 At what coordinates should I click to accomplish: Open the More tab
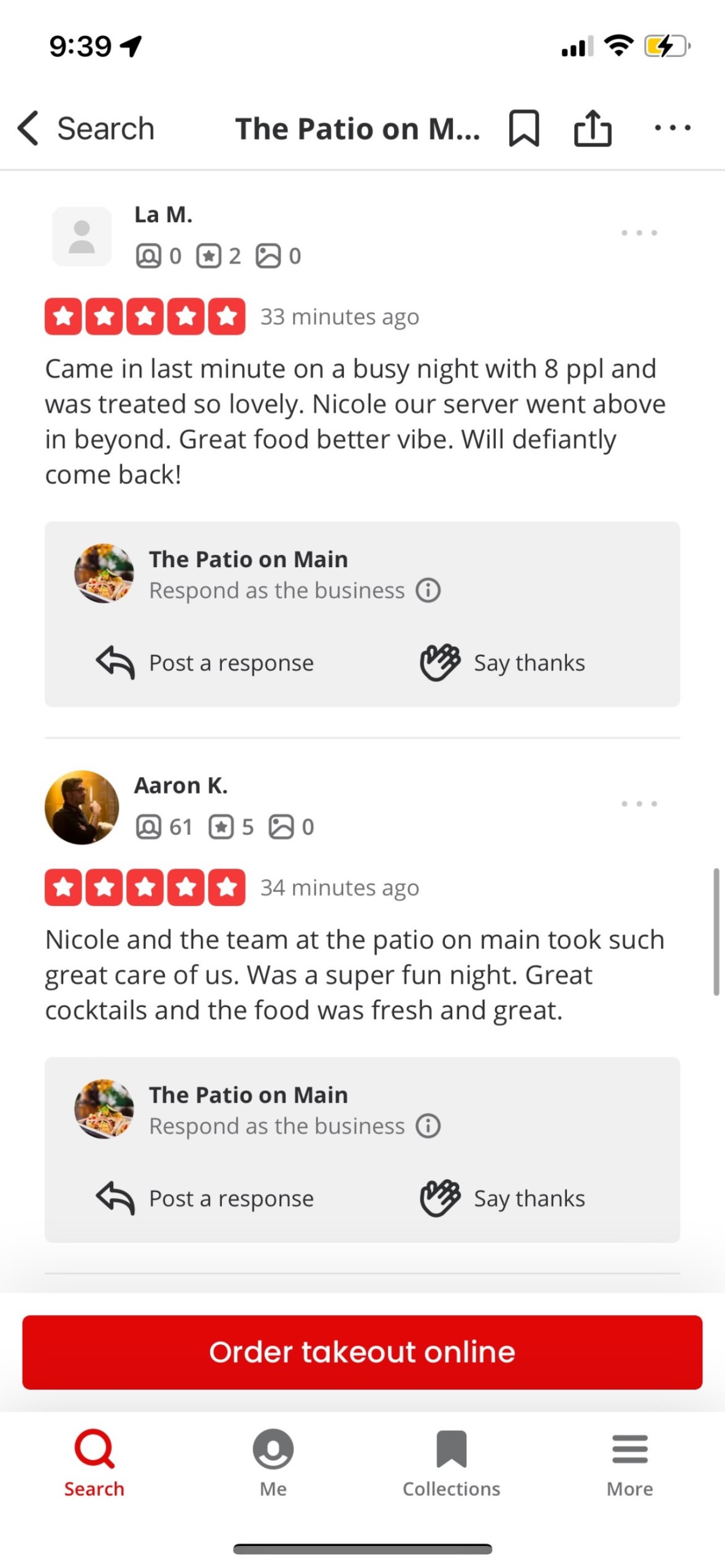click(x=630, y=1463)
